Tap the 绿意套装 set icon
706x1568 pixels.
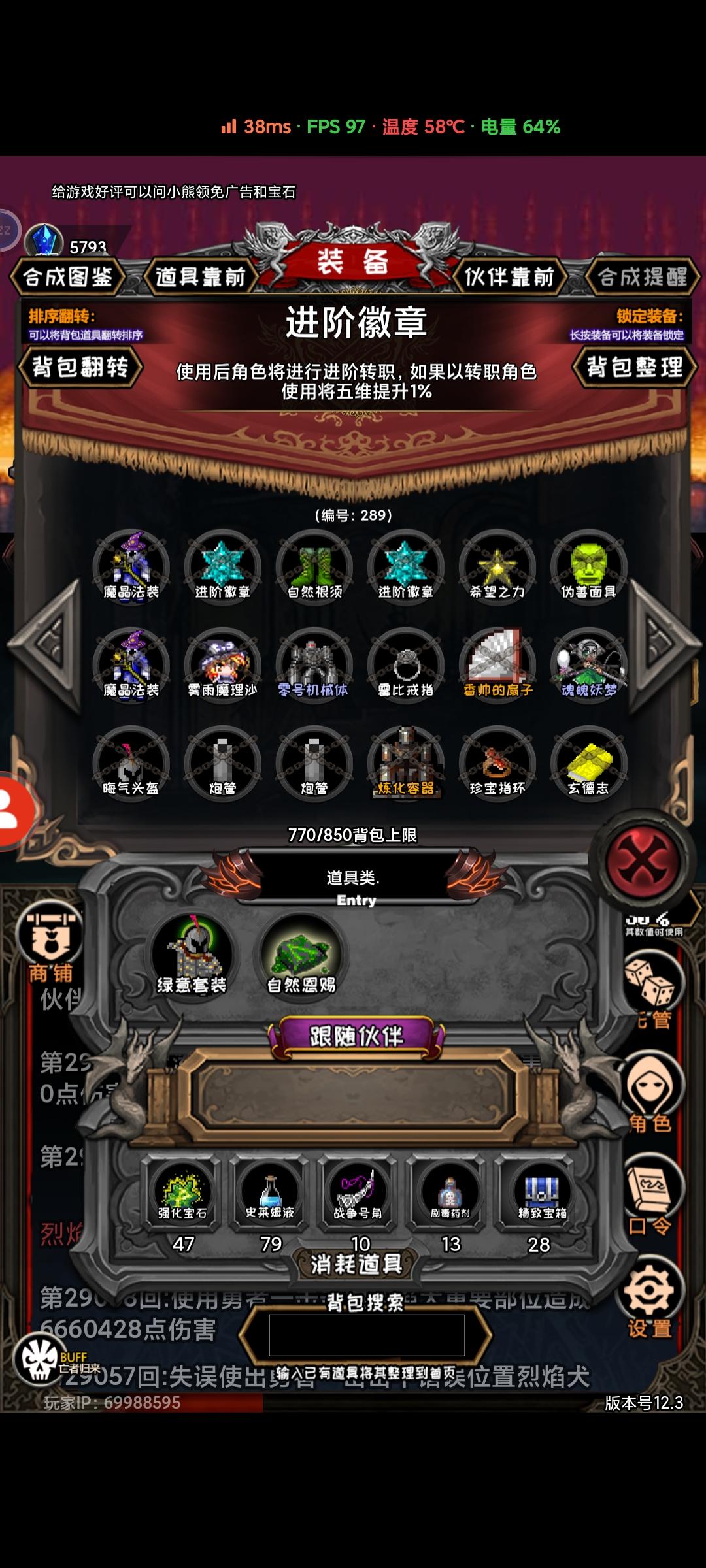click(x=193, y=954)
